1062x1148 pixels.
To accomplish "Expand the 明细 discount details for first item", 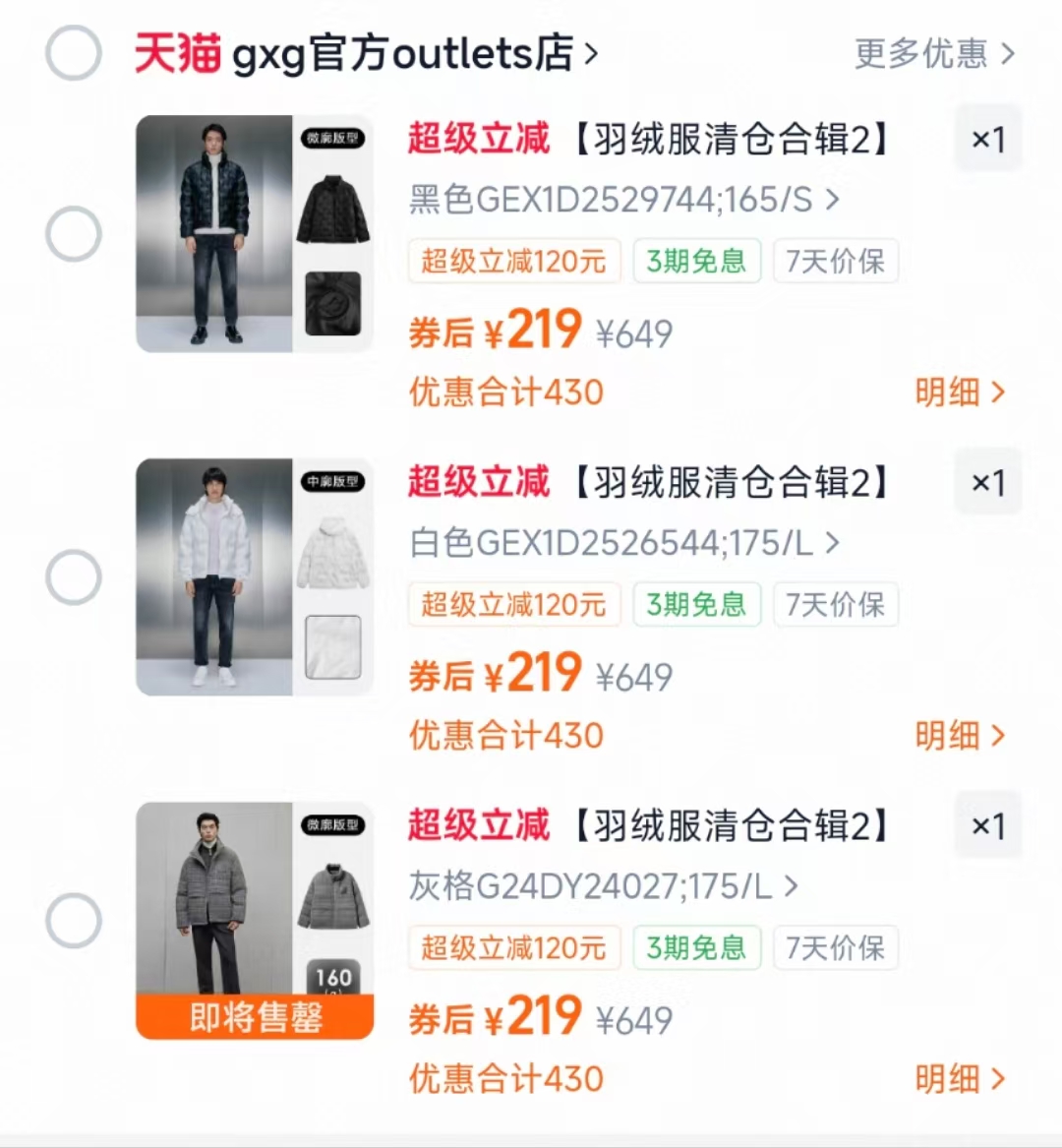I will point(961,392).
